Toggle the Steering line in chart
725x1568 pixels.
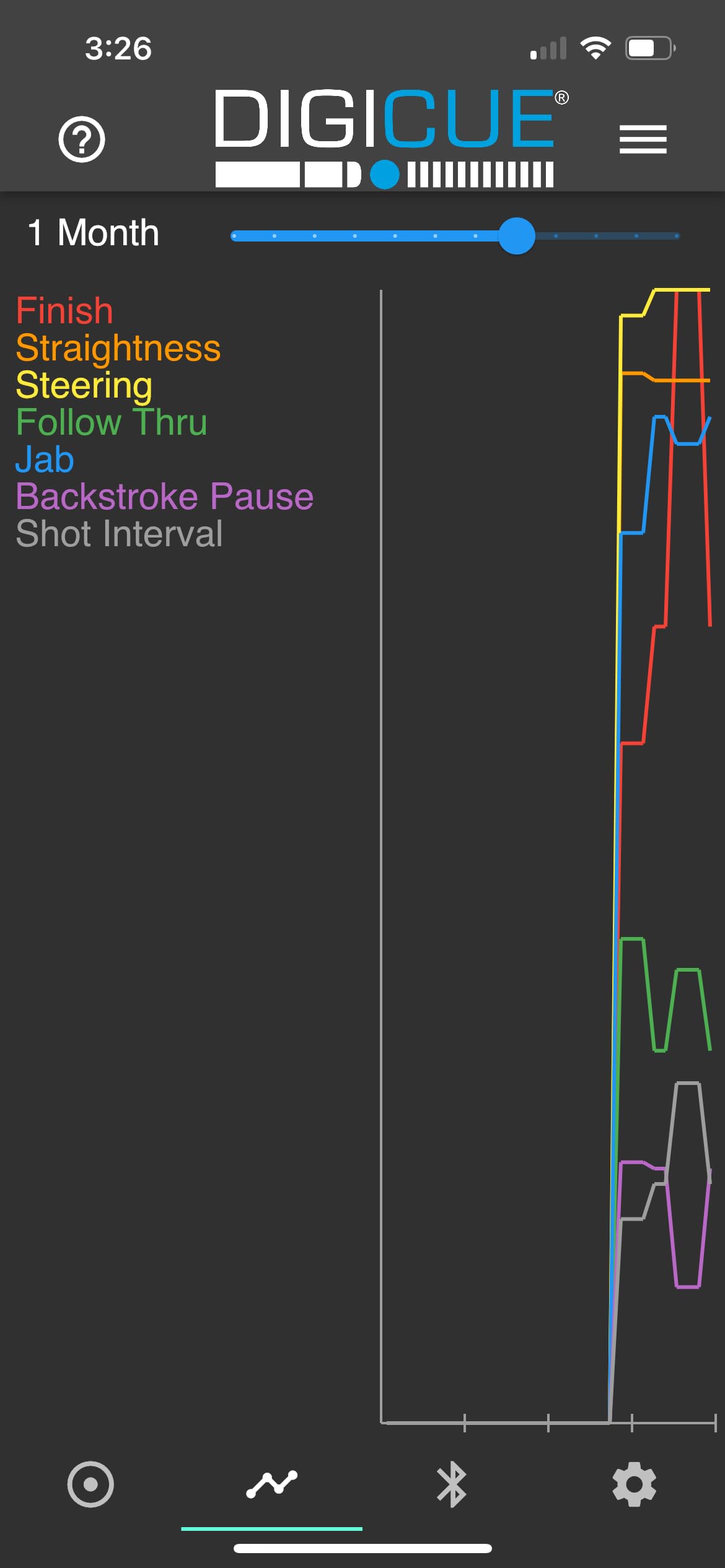84,385
